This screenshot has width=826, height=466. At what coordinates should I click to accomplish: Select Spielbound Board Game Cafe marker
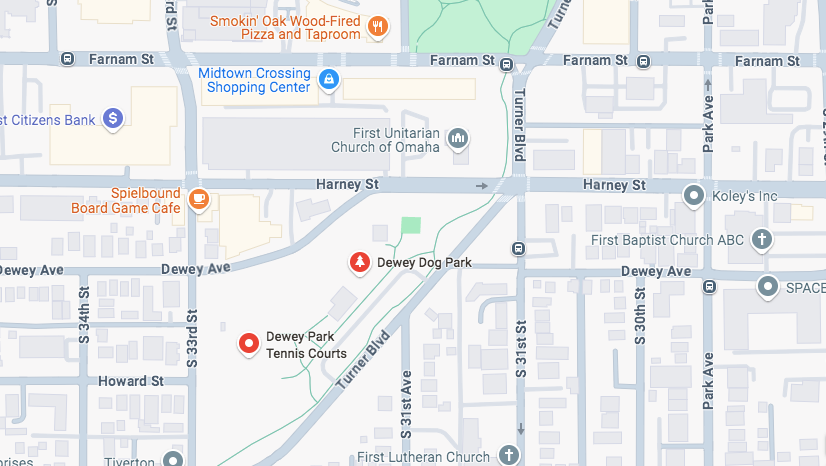199,199
